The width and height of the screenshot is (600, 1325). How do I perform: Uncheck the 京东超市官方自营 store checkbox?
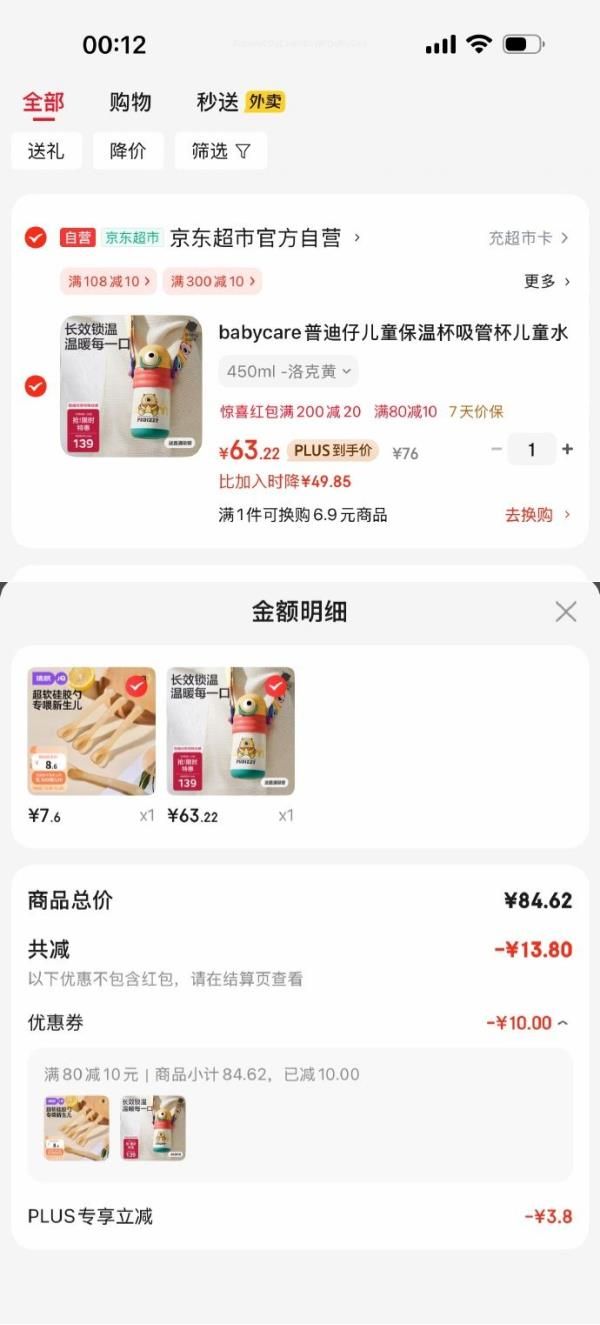(x=35, y=238)
